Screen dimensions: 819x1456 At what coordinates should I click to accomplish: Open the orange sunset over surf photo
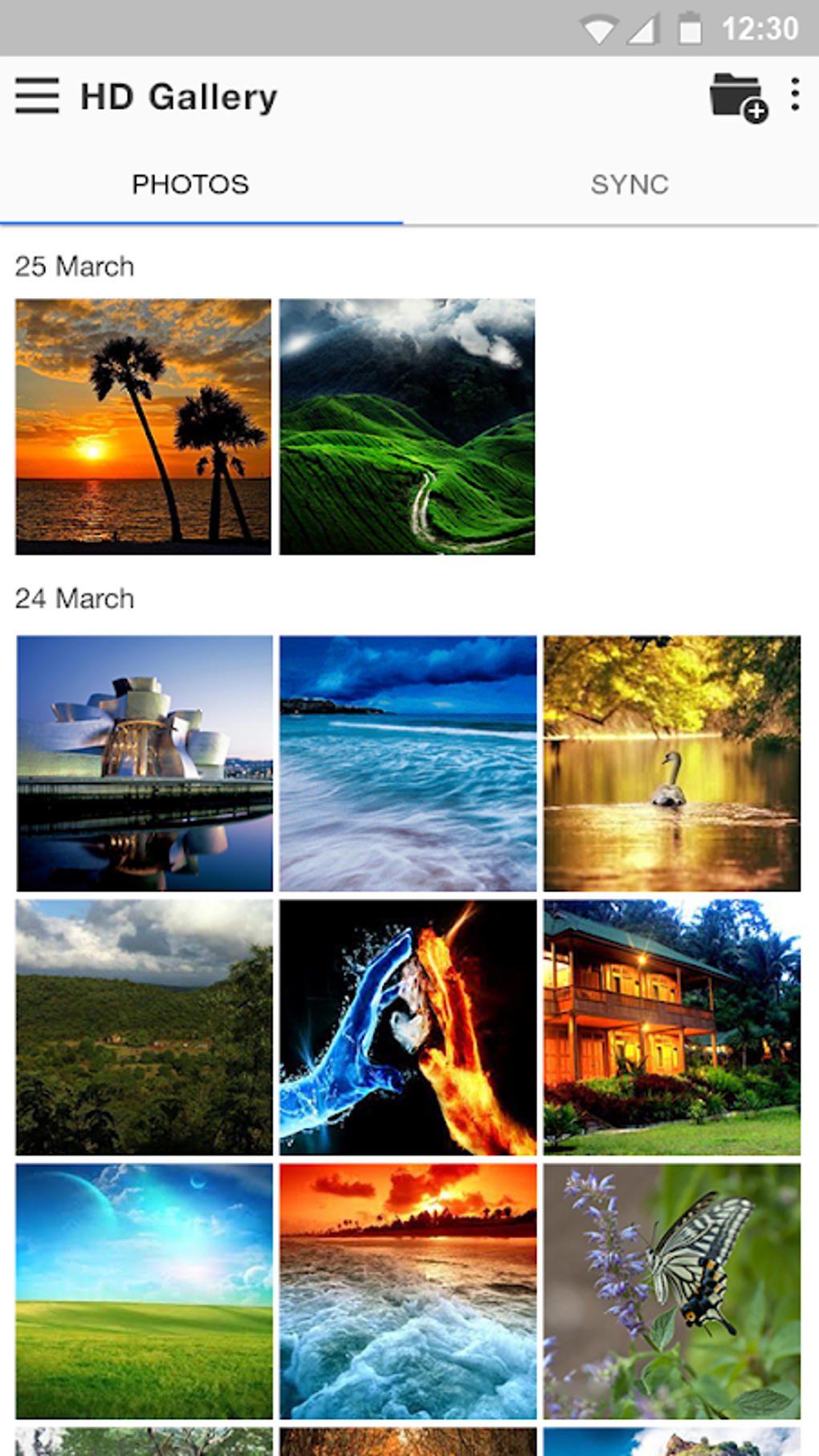408,1291
